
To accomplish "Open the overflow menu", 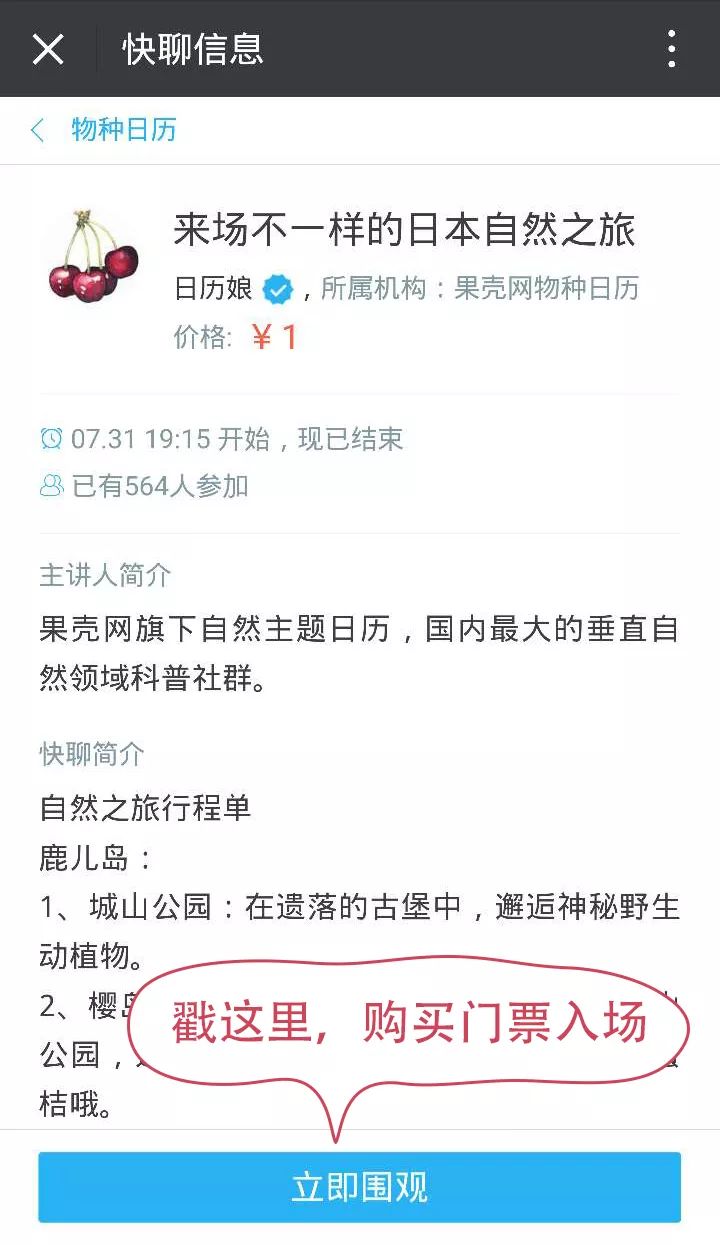I will (671, 48).
